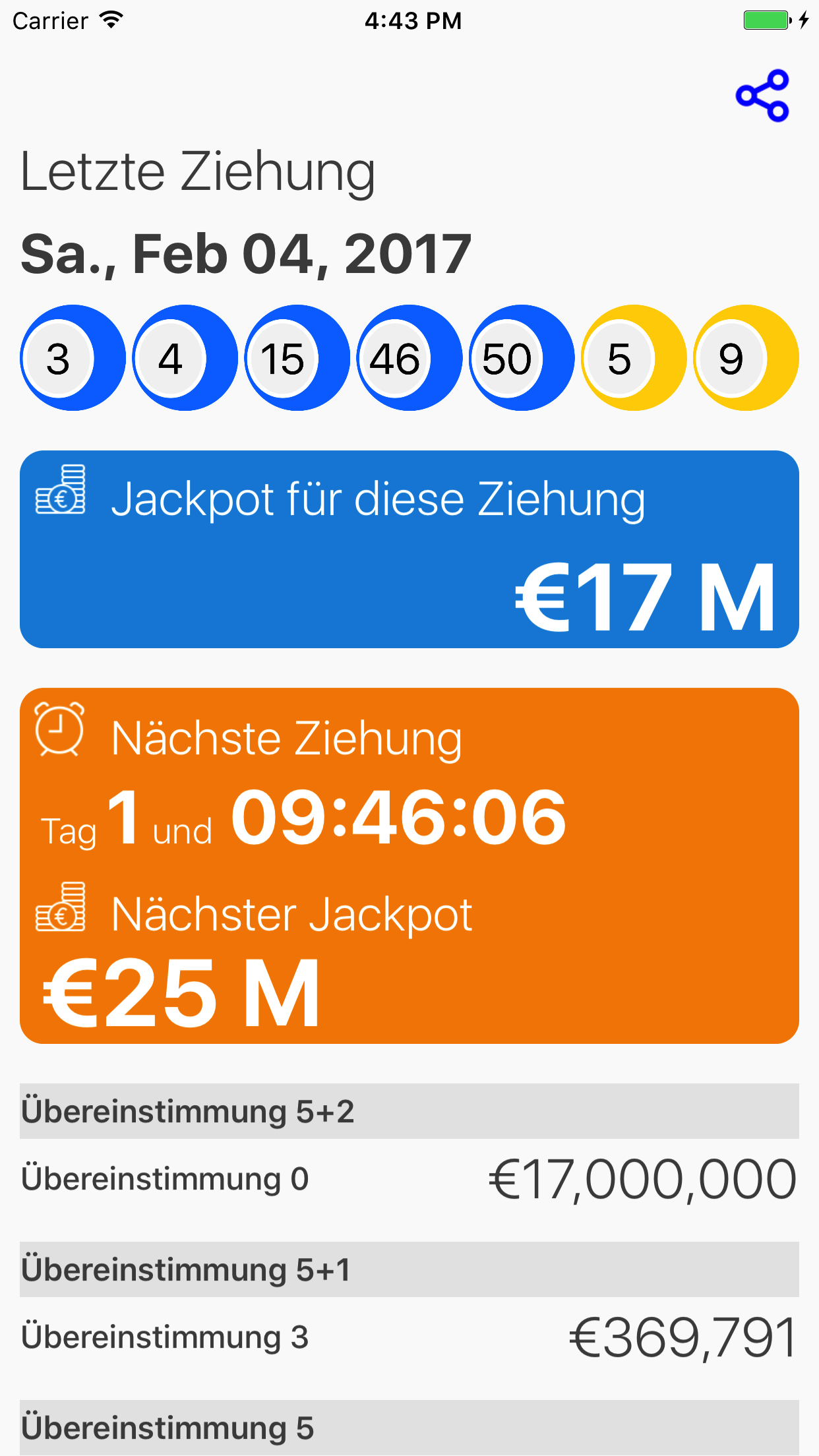Share the last draw results
Screen dimensions: 819x1456
coord(763,96)
